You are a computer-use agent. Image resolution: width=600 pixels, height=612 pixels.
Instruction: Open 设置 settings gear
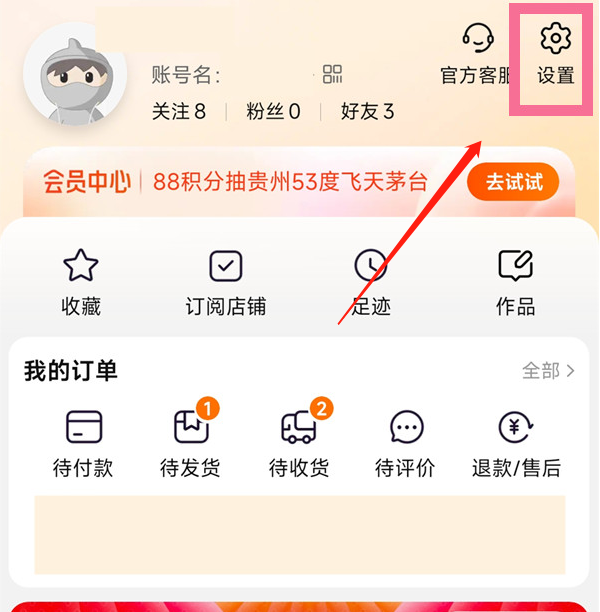coord(555,55)
